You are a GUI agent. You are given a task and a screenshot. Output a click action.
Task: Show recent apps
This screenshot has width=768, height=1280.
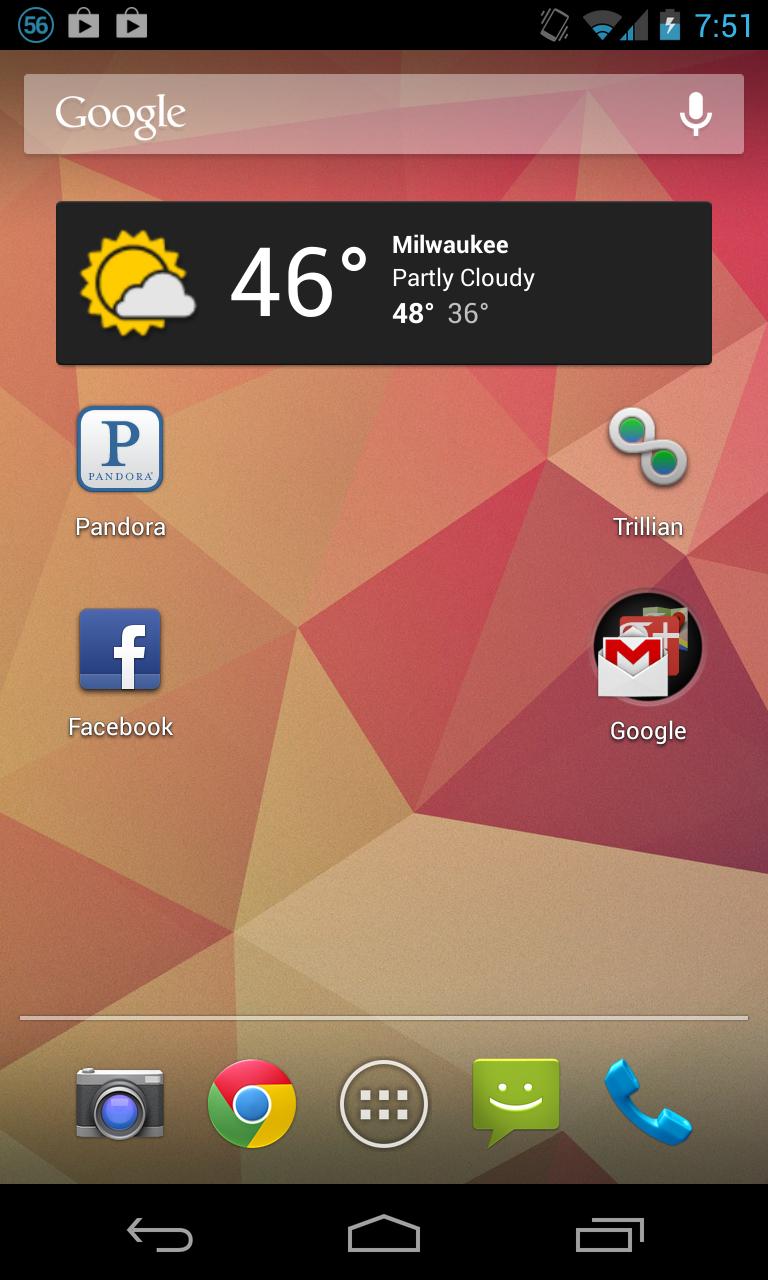point(610,1235)
